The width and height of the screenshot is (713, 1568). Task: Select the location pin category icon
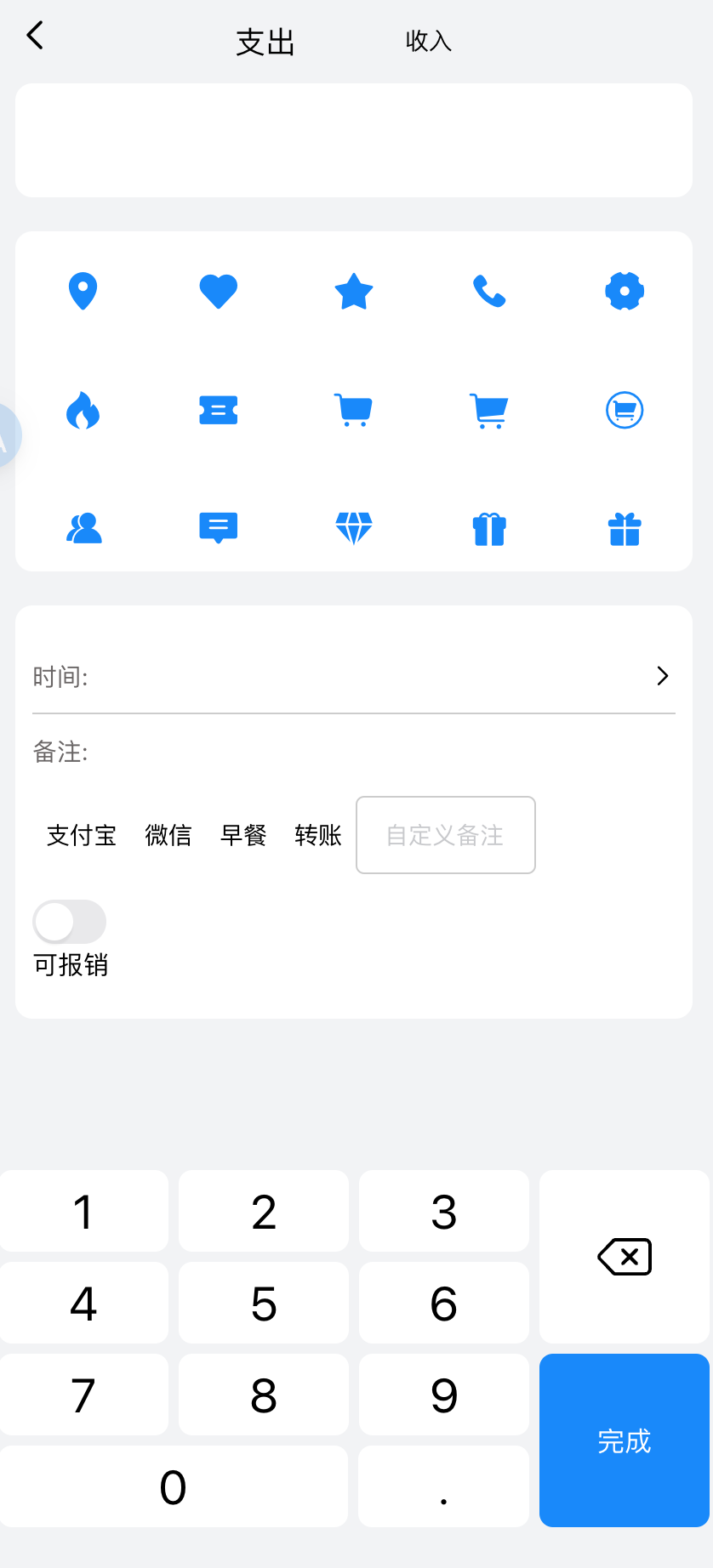click(x=83, y=292)
